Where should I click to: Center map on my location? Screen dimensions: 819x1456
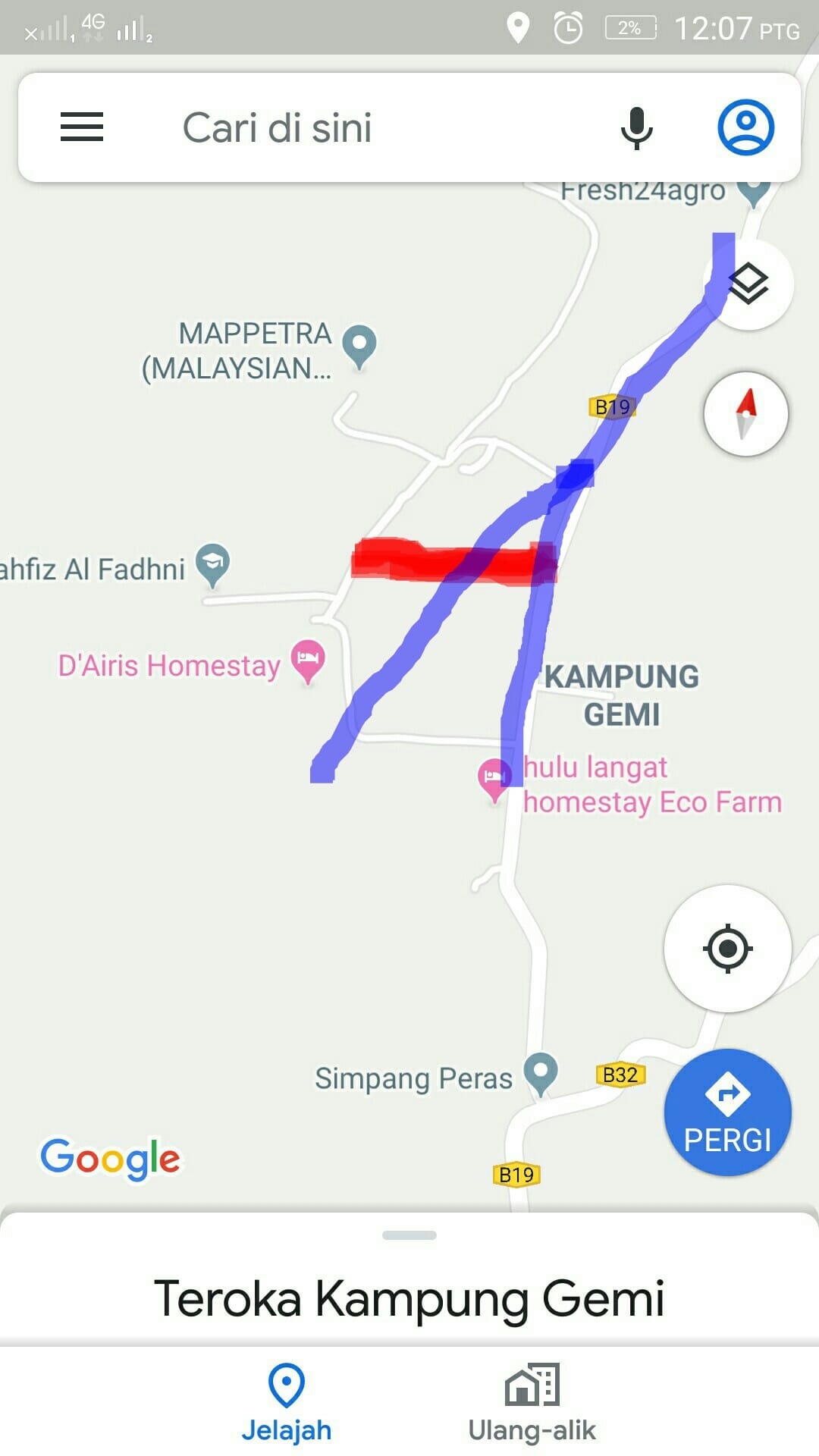click(x=727, y=948)
